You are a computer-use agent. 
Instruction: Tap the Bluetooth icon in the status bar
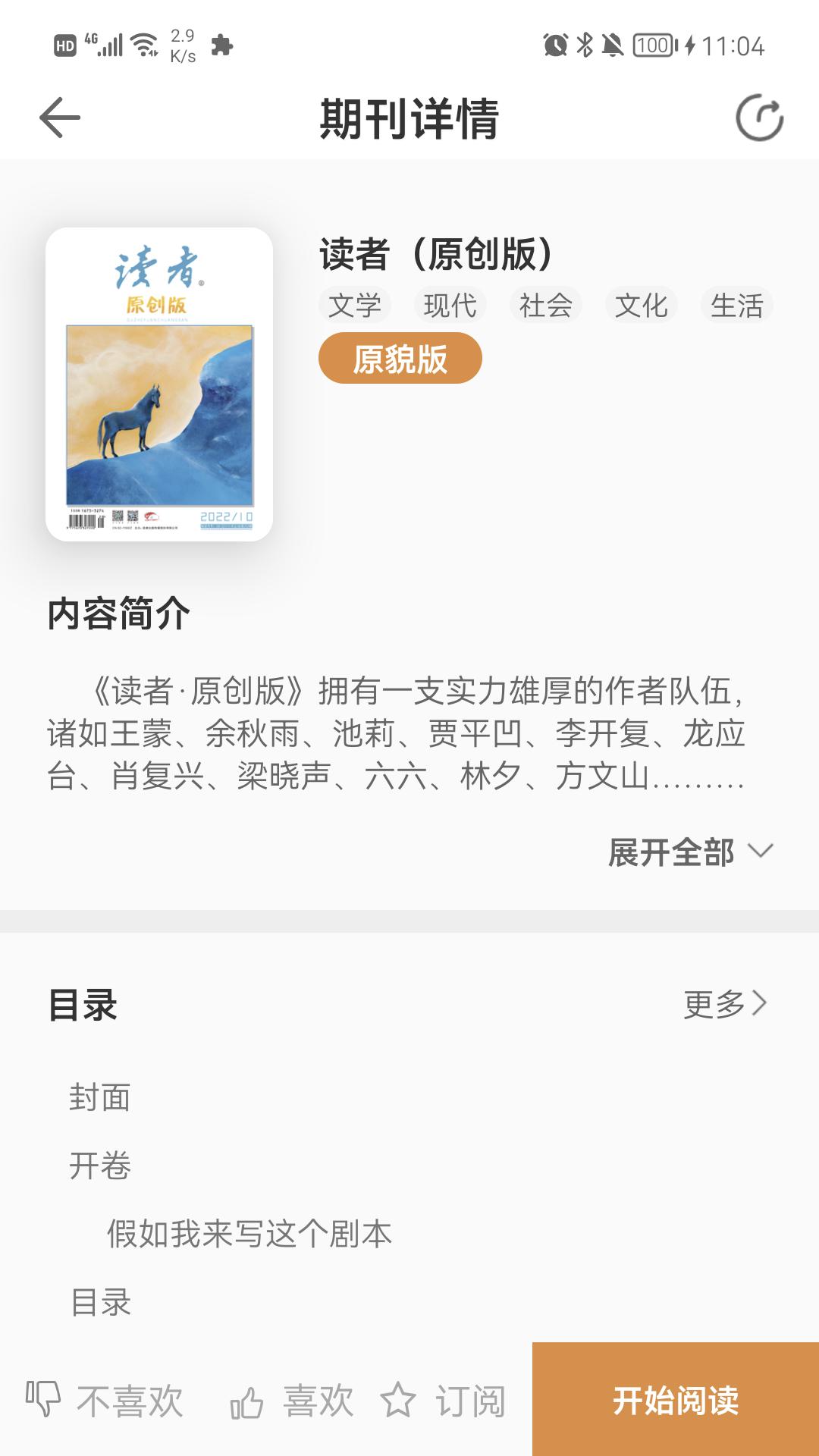tap(586, 45)
